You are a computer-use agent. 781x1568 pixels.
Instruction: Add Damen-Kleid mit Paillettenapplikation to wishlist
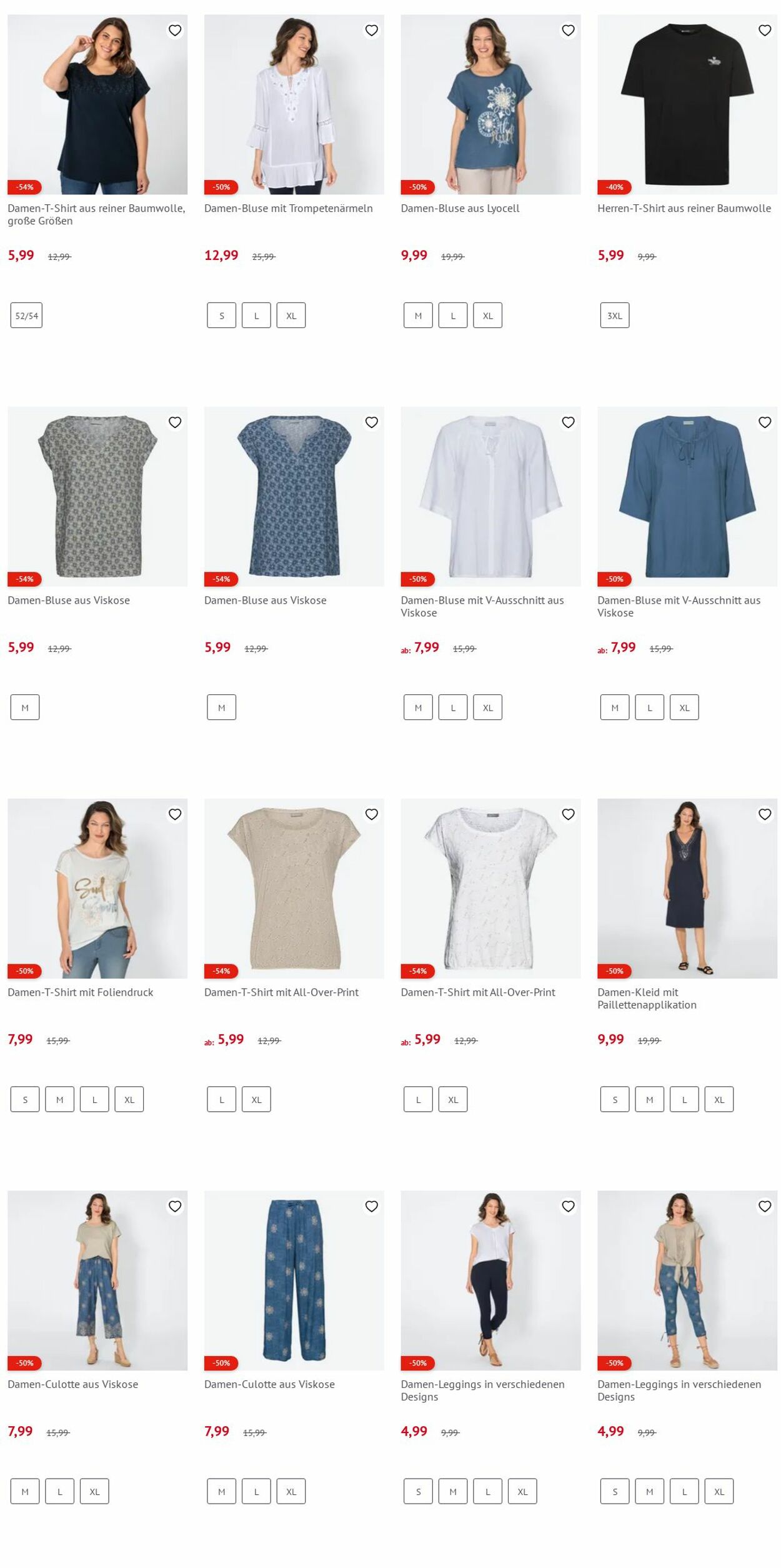pyautogui.click(x=764, y=814)
